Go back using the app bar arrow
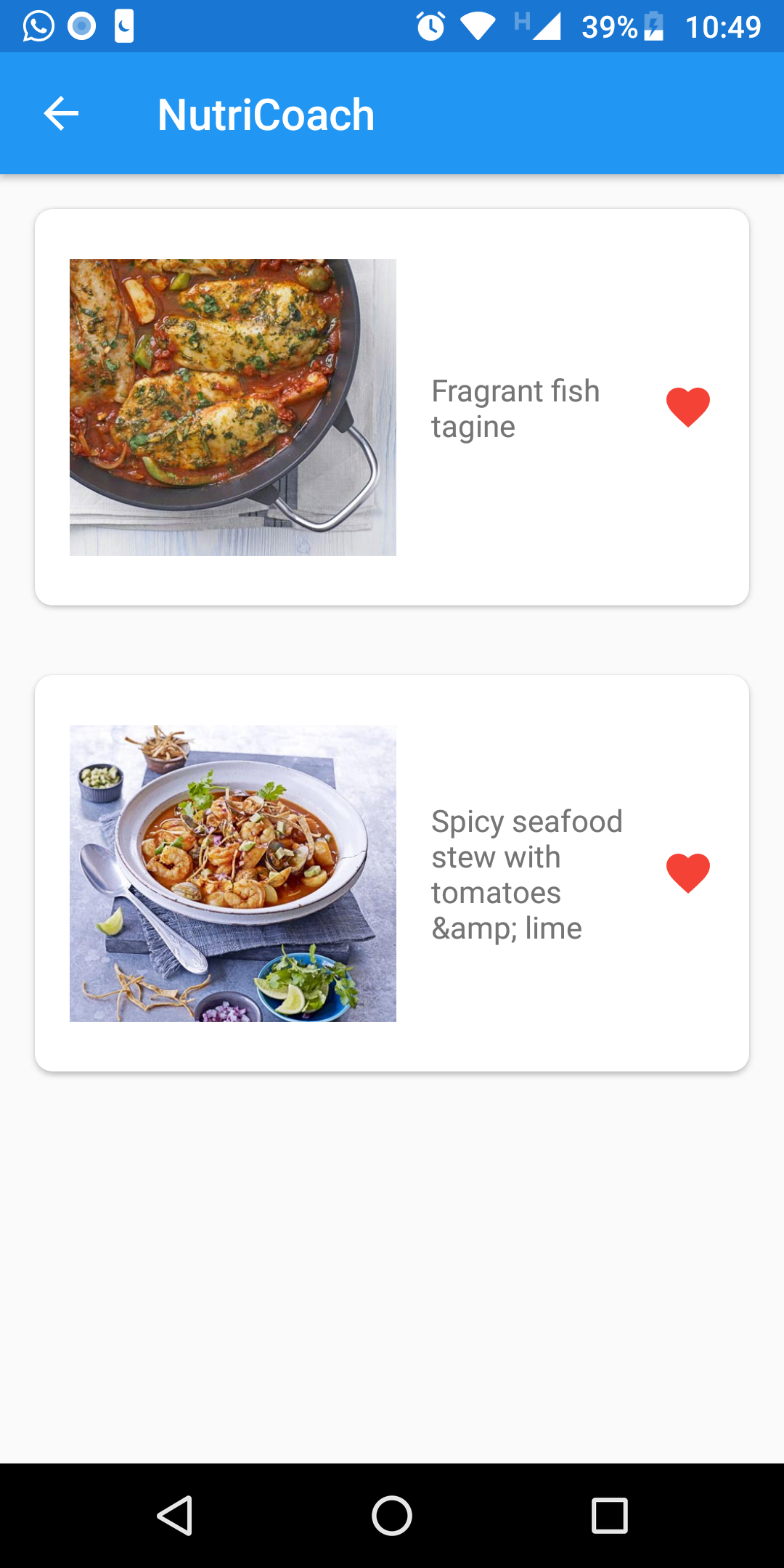This screenshot has width=784, height=1568. (61, 114)
